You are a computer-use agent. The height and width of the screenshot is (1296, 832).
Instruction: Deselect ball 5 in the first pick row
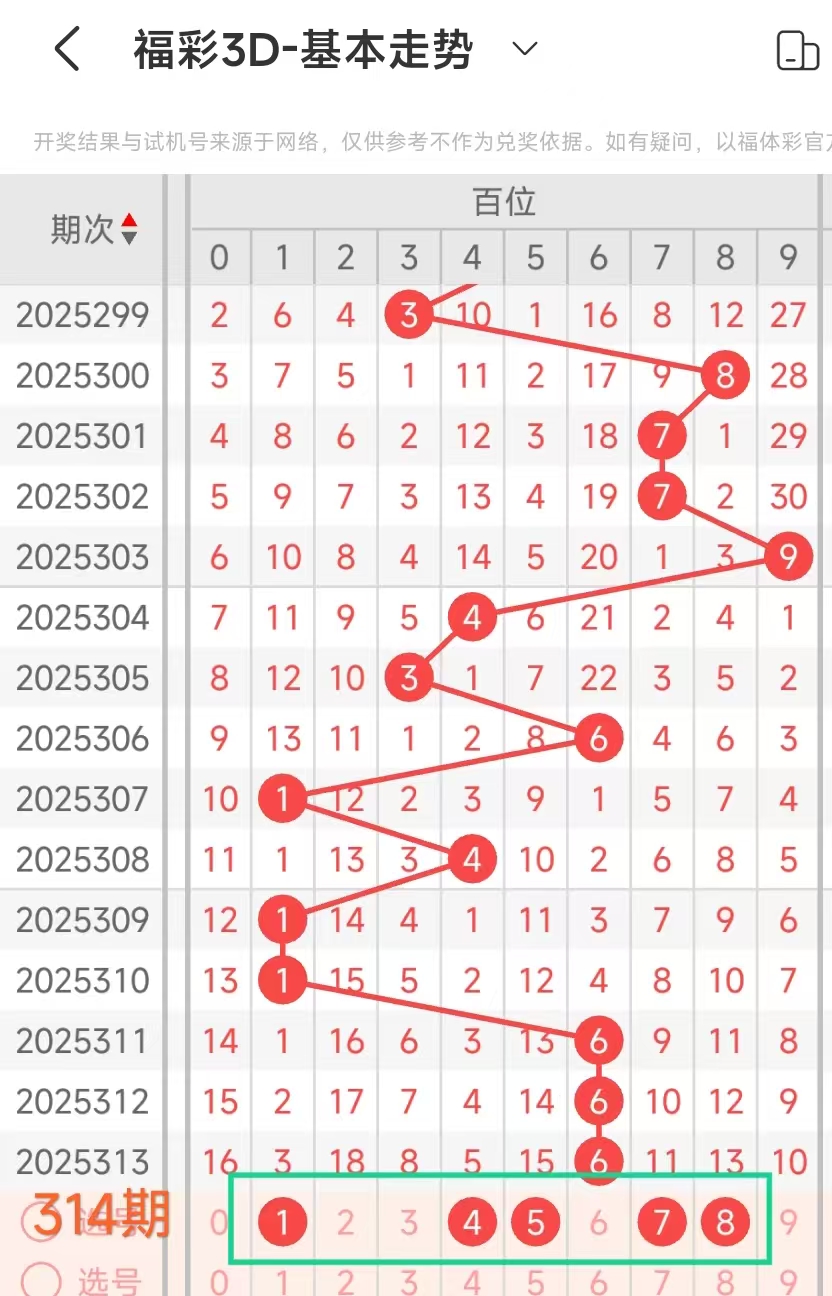point(535,1222)
